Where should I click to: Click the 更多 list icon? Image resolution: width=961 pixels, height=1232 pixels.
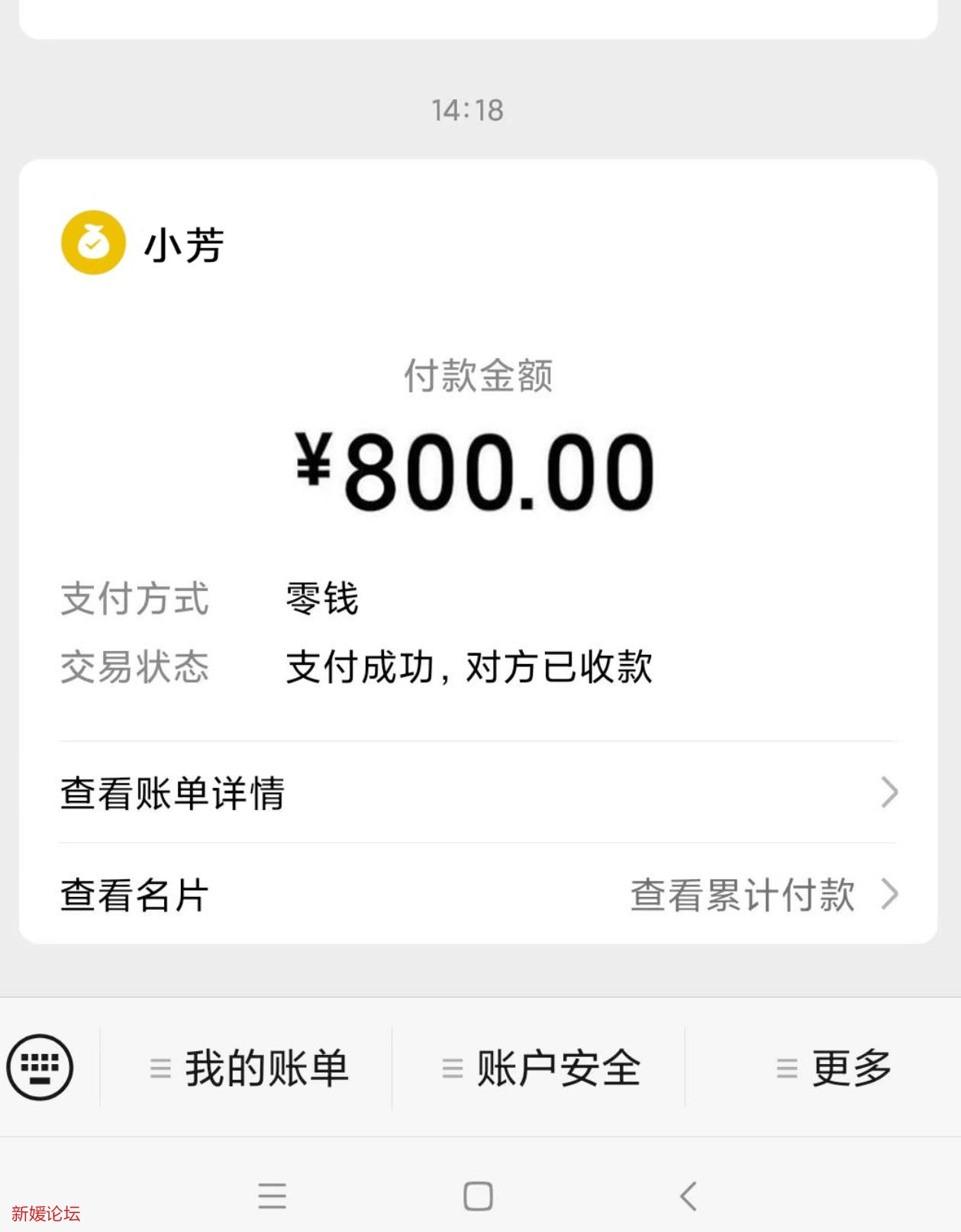[x=785, y=1068]
